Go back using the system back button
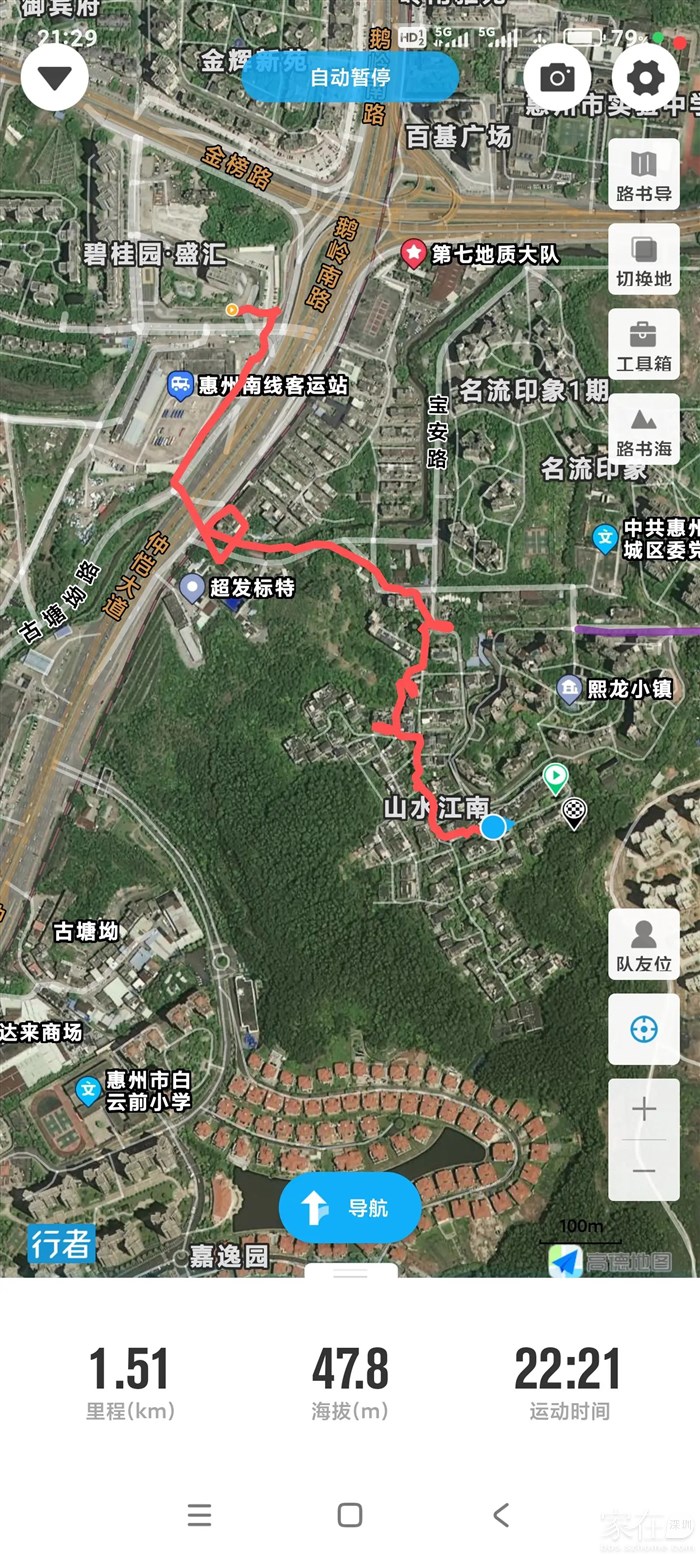 coord(501,1514)
